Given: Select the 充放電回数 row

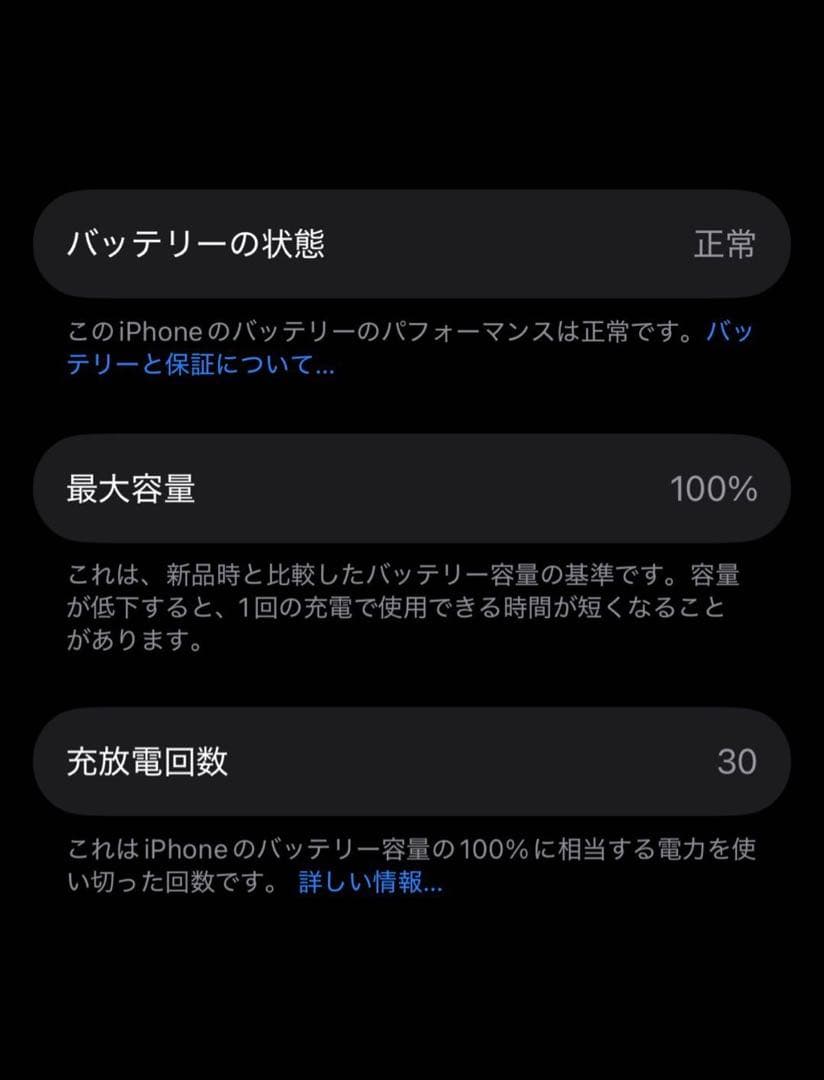Looking at the screenshot, I should click(x=412, y=760).
